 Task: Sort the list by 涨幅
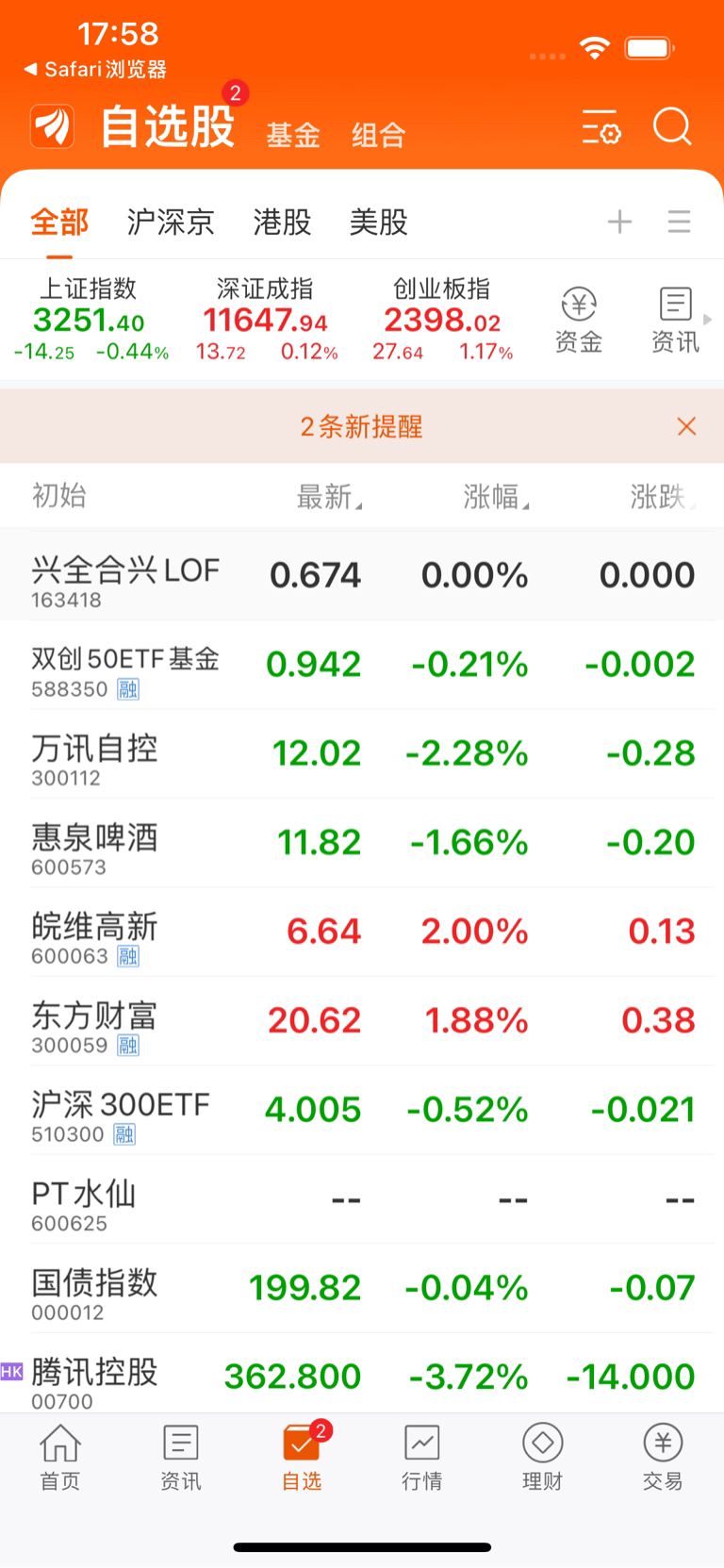click(x=496, y=496)
